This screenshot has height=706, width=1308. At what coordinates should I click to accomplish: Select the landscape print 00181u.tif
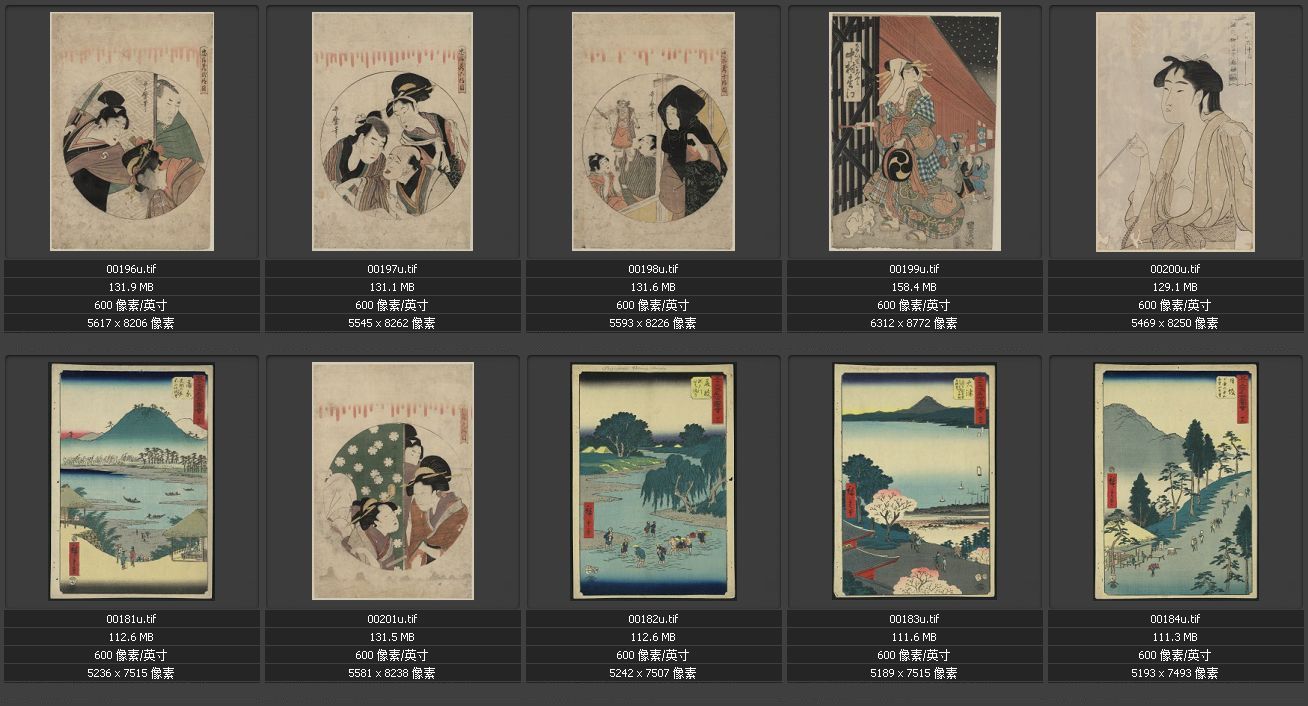pos(132,481)
